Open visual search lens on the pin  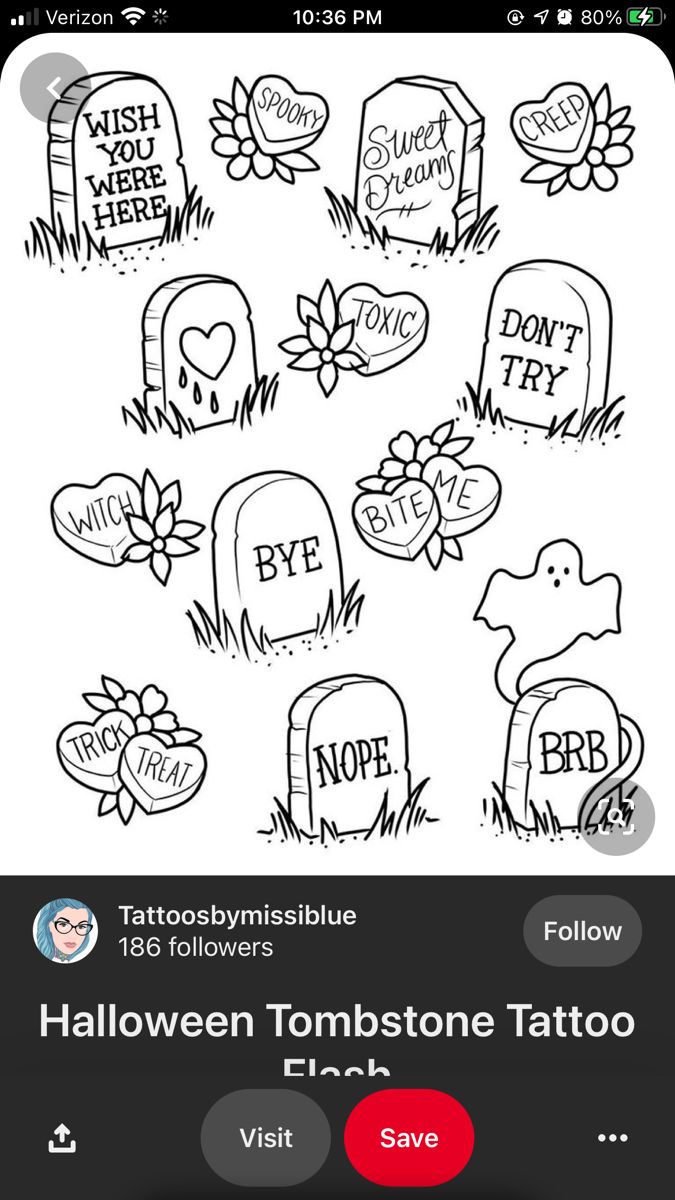[616, 817]
